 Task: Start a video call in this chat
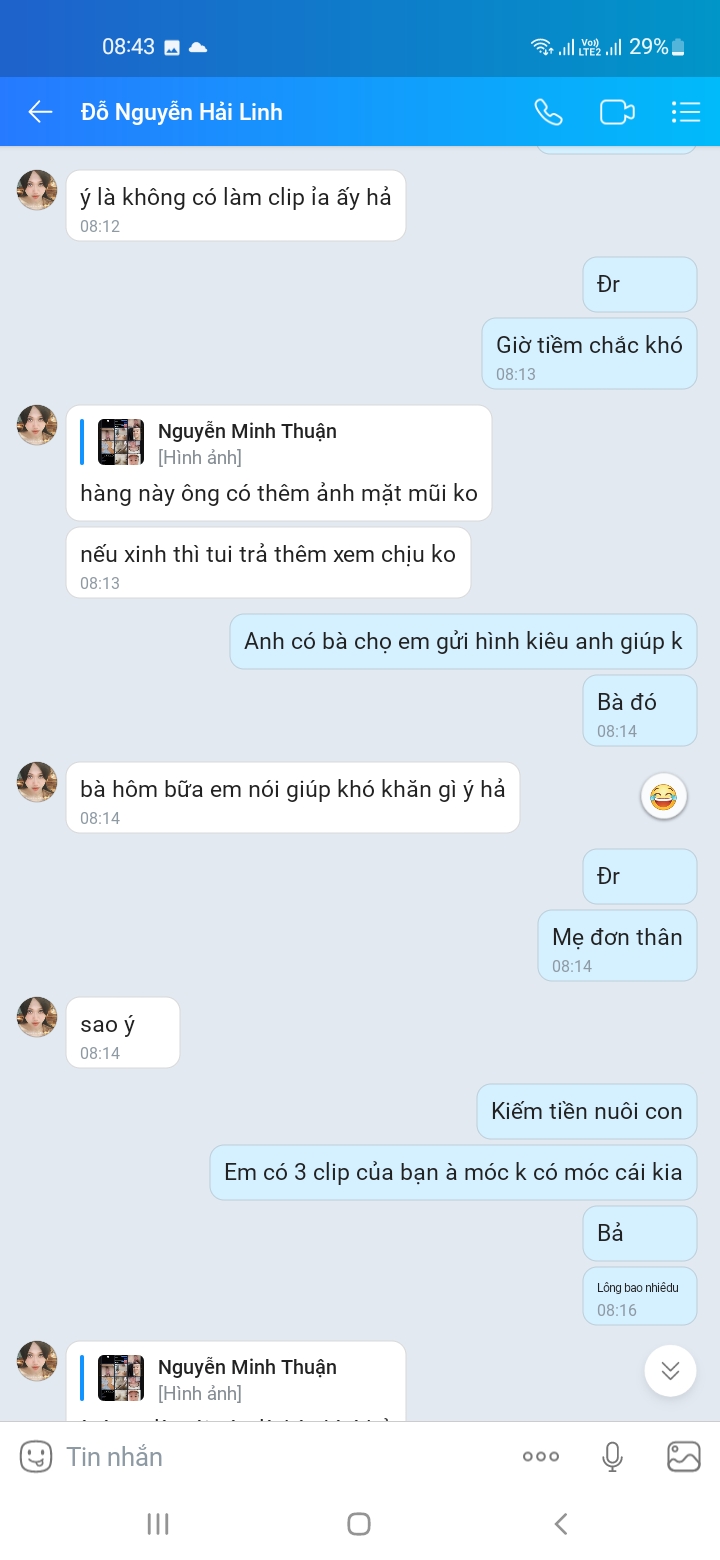pyautogui.click(x=617, y=112)
